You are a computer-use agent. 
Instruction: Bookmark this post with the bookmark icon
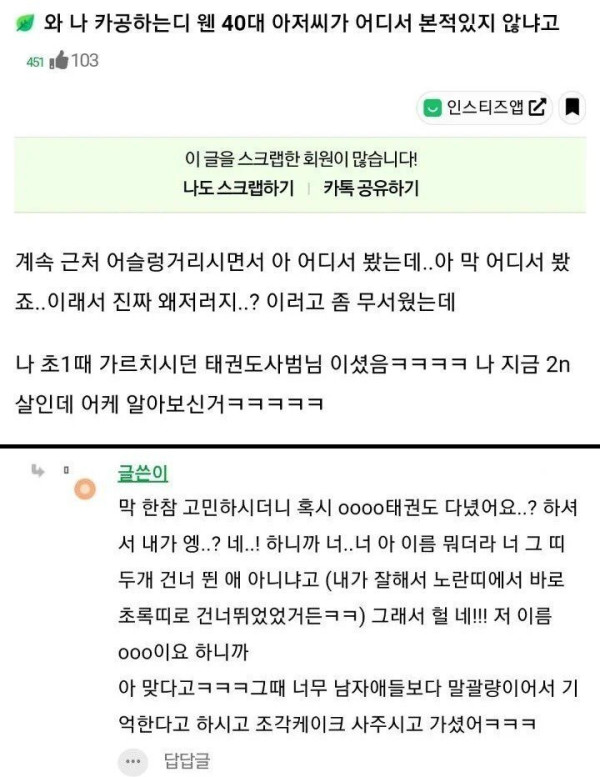tap(571, 107)
